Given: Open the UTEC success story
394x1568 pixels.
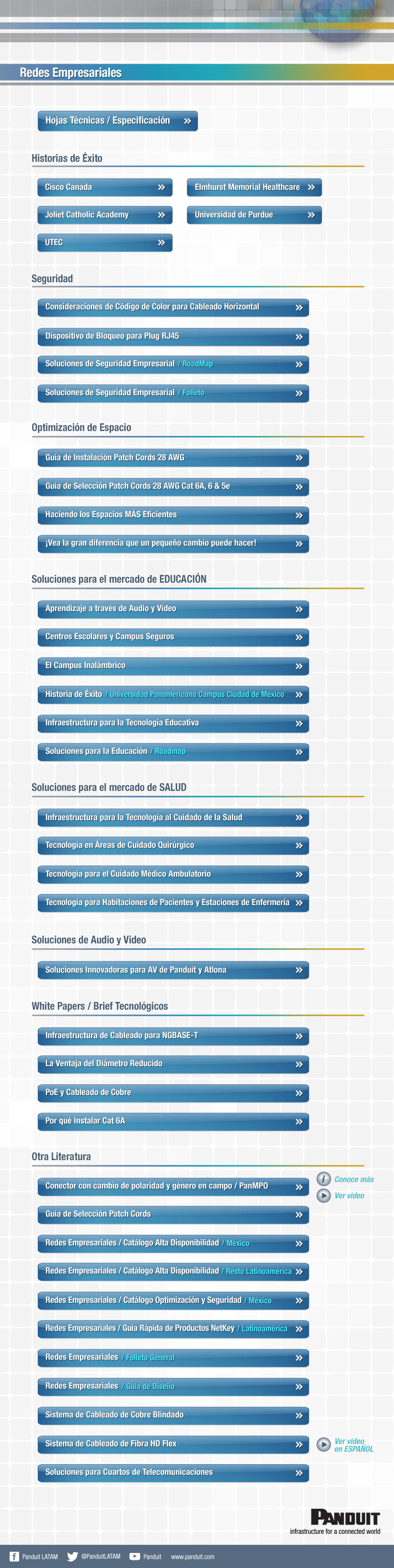Looking at the screenshot, I should pyautogui.click(x=104, y=242).
